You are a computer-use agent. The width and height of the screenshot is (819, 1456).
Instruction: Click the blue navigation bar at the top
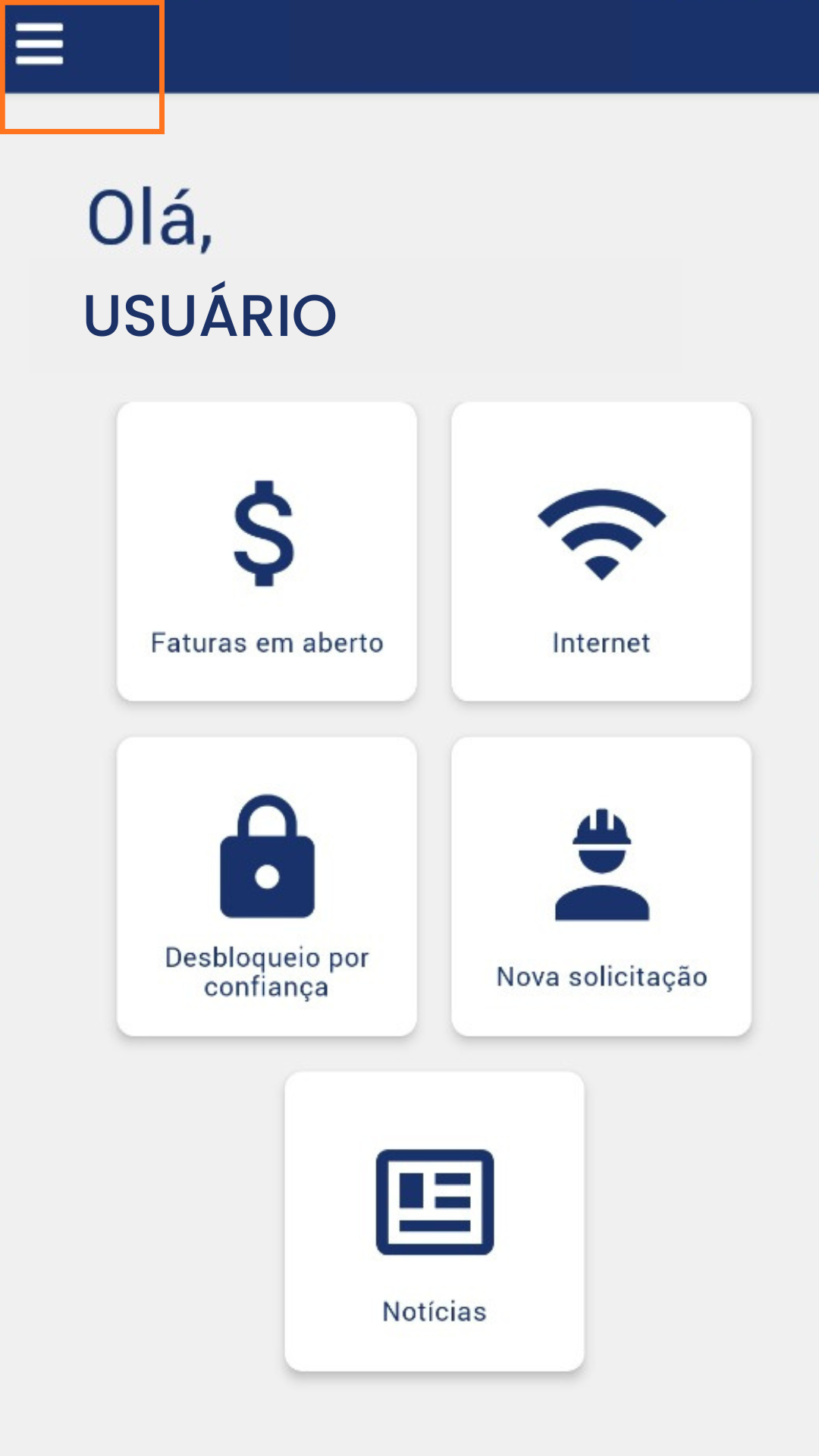485,43
